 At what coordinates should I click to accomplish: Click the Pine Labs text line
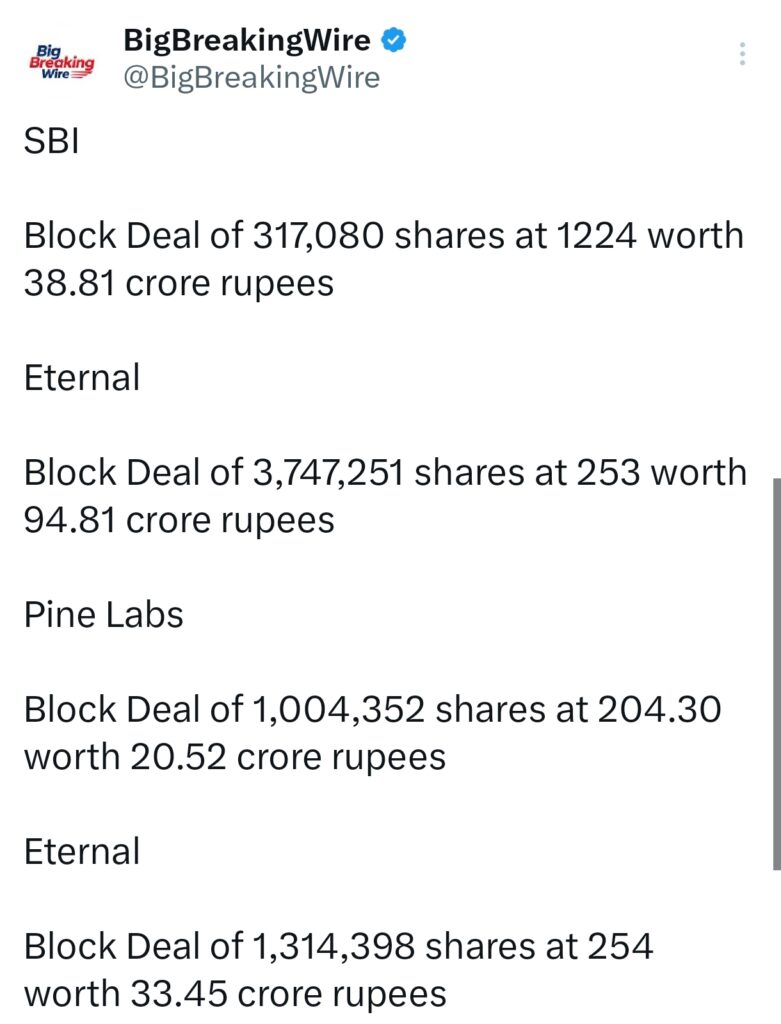pos(103,614)
